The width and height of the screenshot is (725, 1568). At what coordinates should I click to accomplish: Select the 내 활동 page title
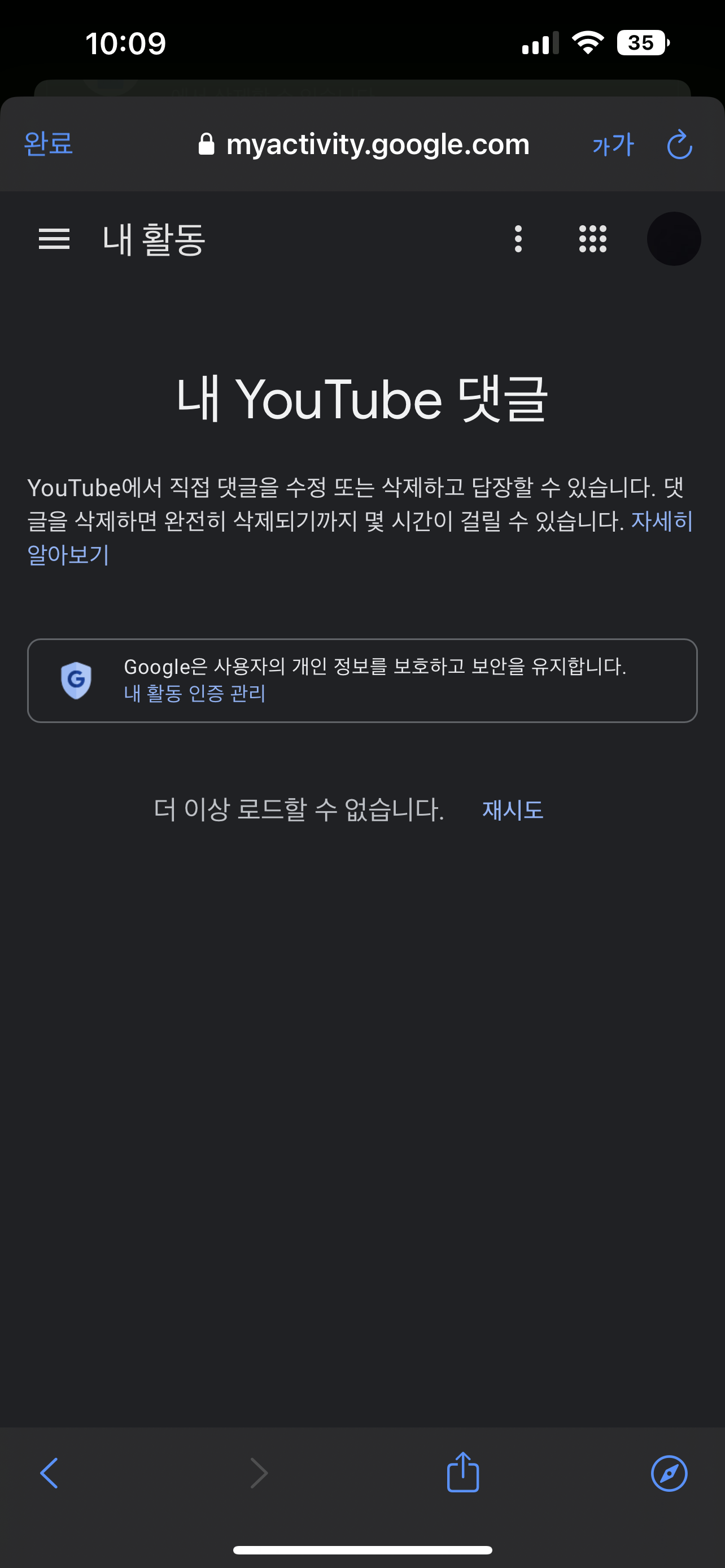[154, 239]
